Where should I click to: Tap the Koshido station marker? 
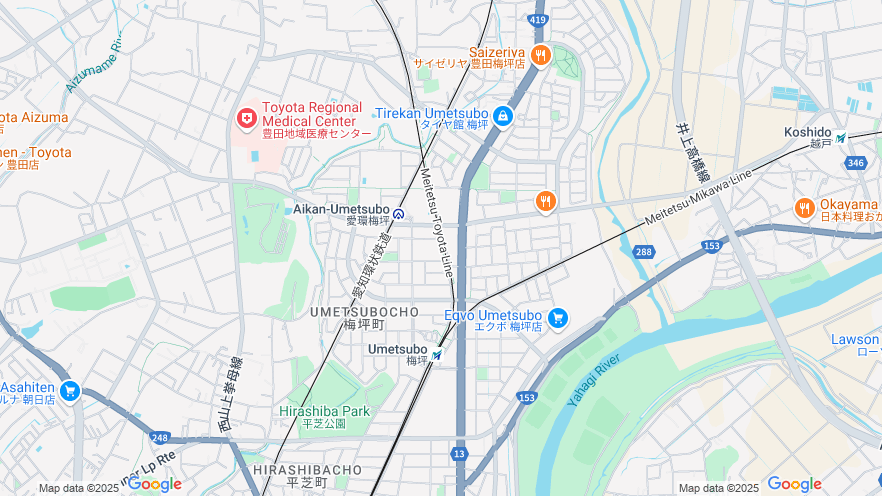pos(841,137)
